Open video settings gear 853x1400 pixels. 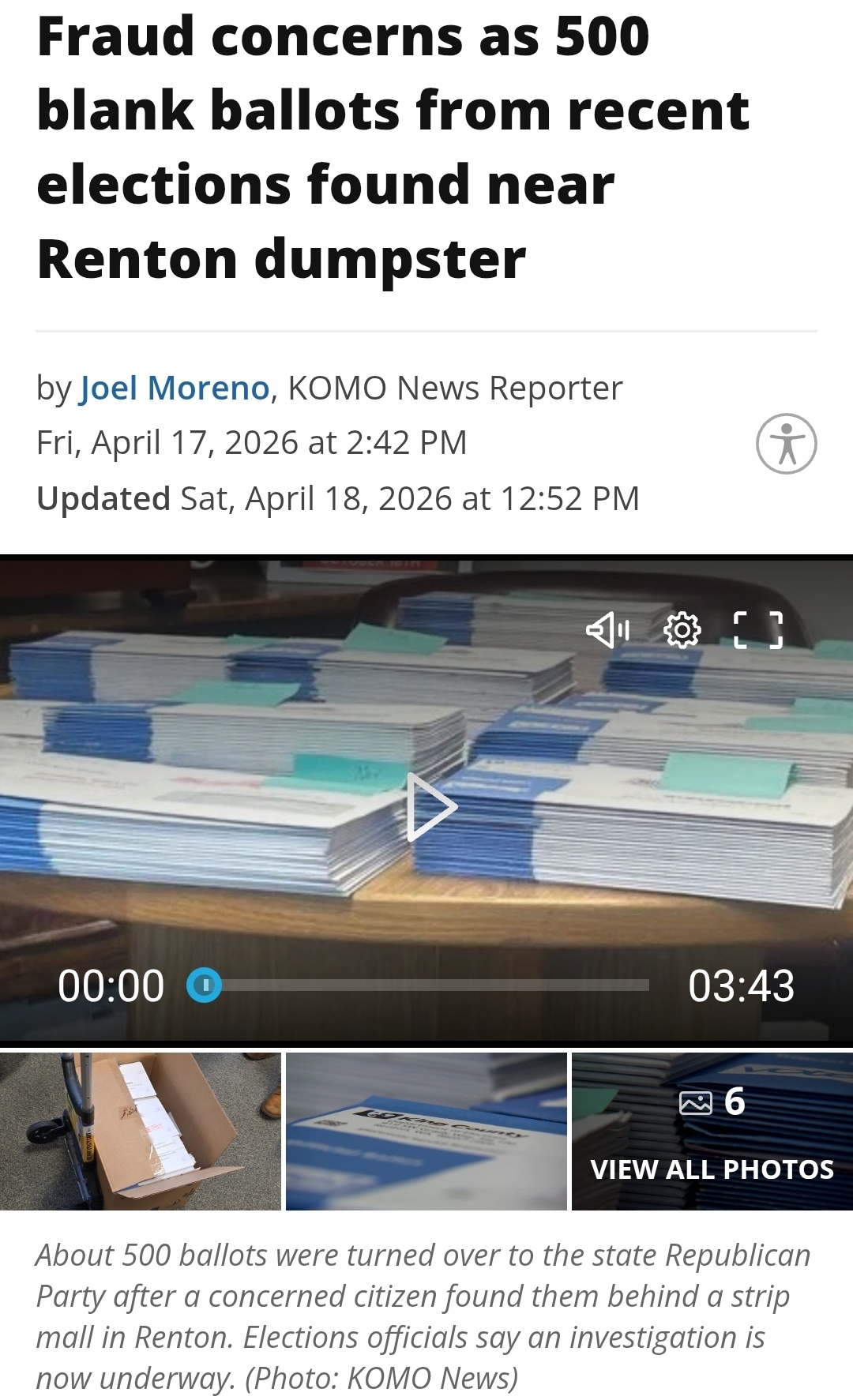click(682, 630)
